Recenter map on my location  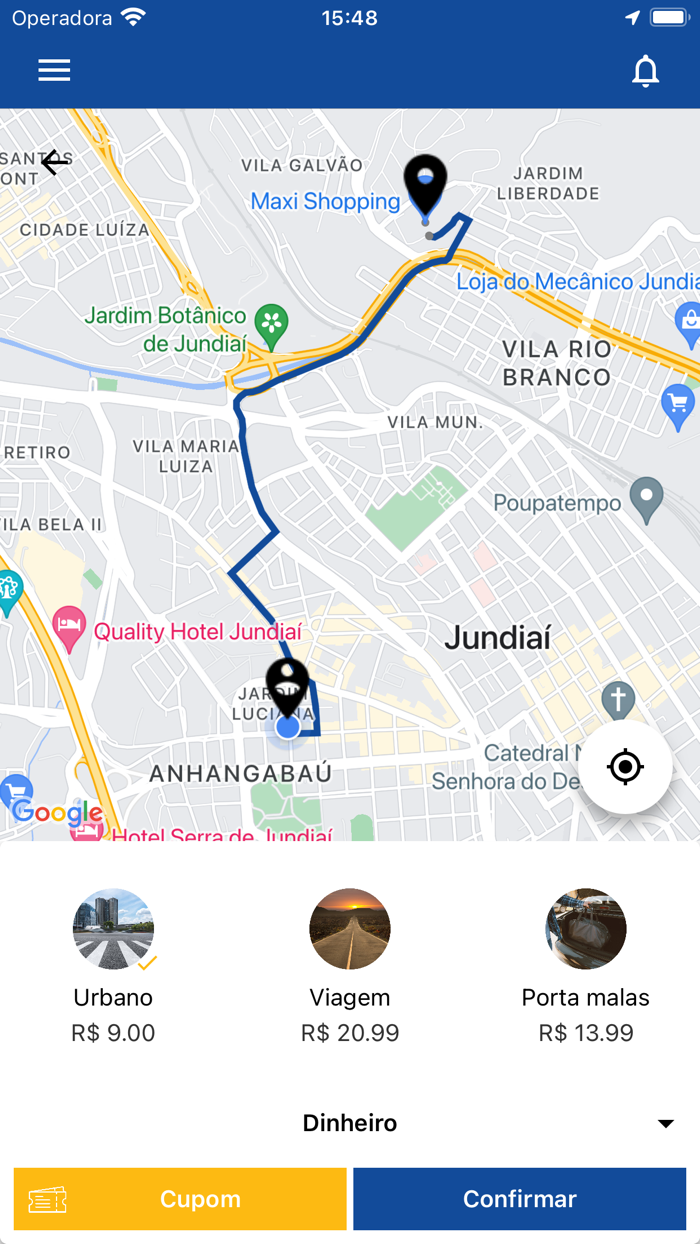point(625,767)
